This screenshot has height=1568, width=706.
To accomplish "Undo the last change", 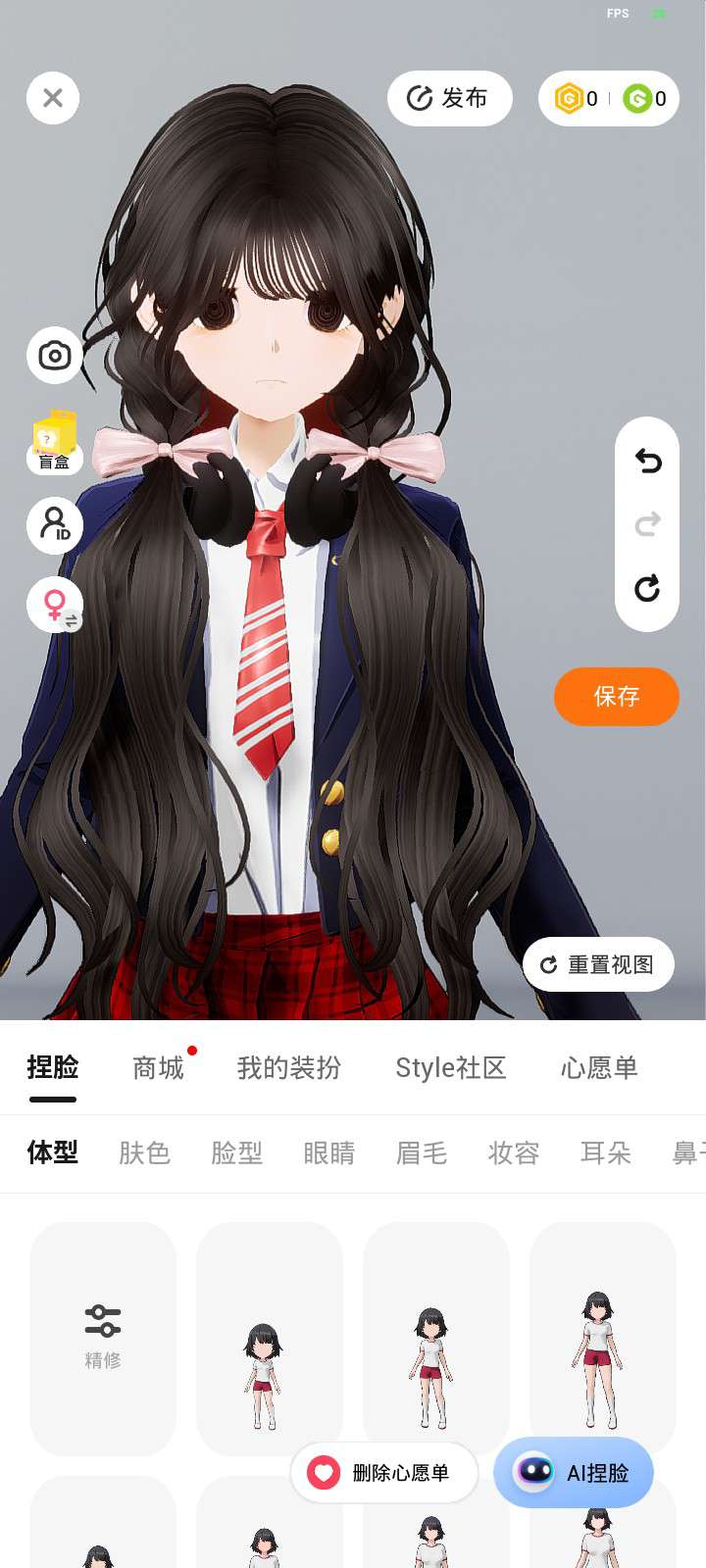I will click(647, 461).
